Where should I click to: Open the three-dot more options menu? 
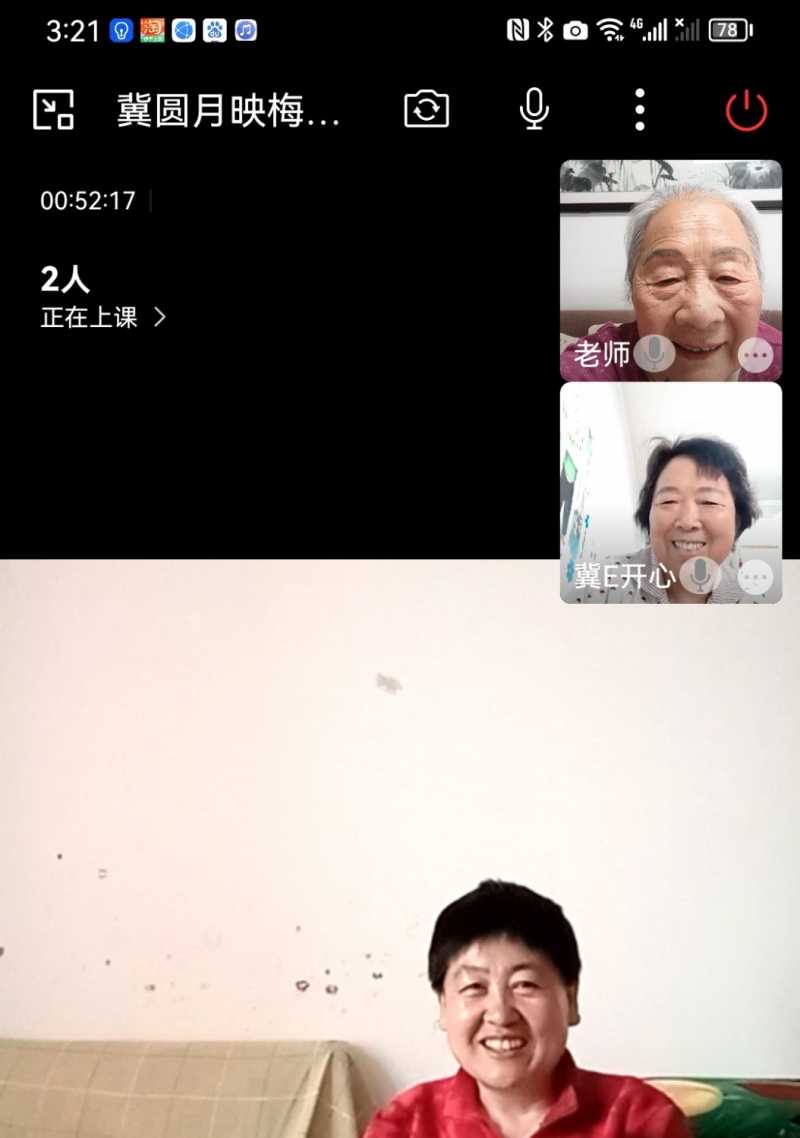639,109
